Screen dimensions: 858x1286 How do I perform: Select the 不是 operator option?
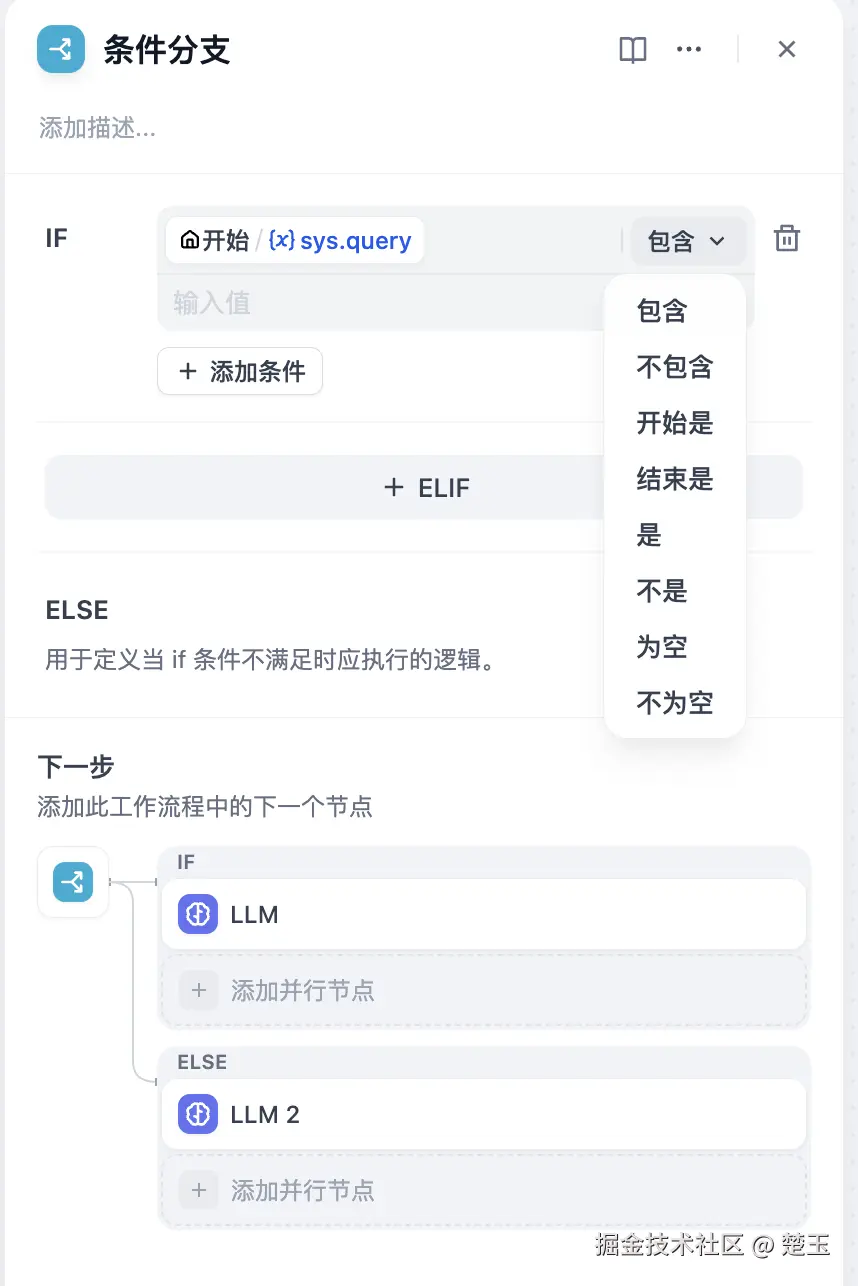pos(662,591)
